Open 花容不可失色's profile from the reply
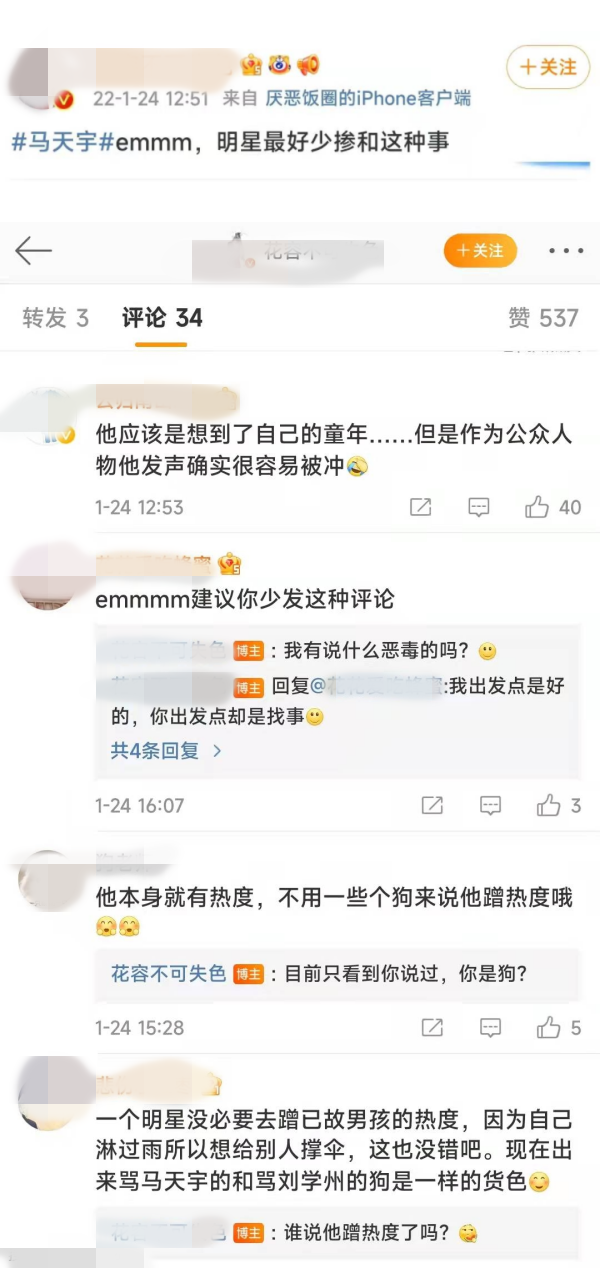Screen dimensions: 600x1268 coord(168,974)
